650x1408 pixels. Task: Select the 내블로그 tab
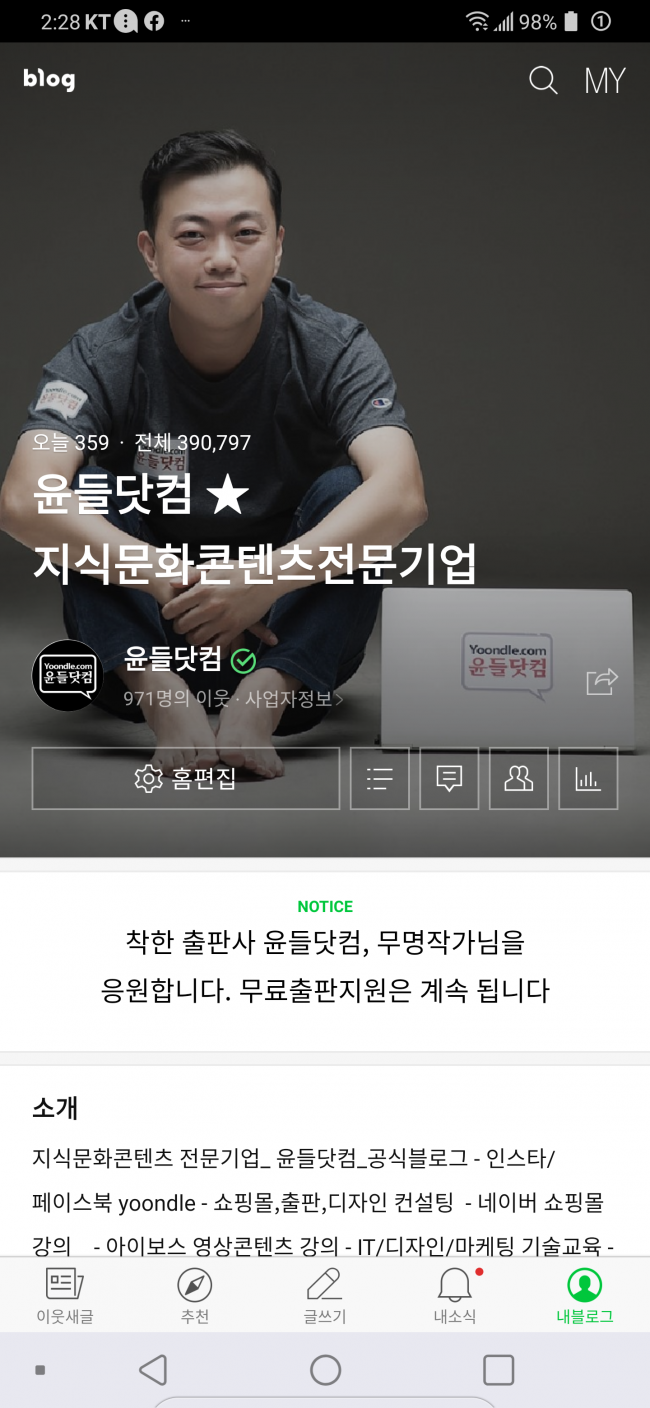point(585,1295)
